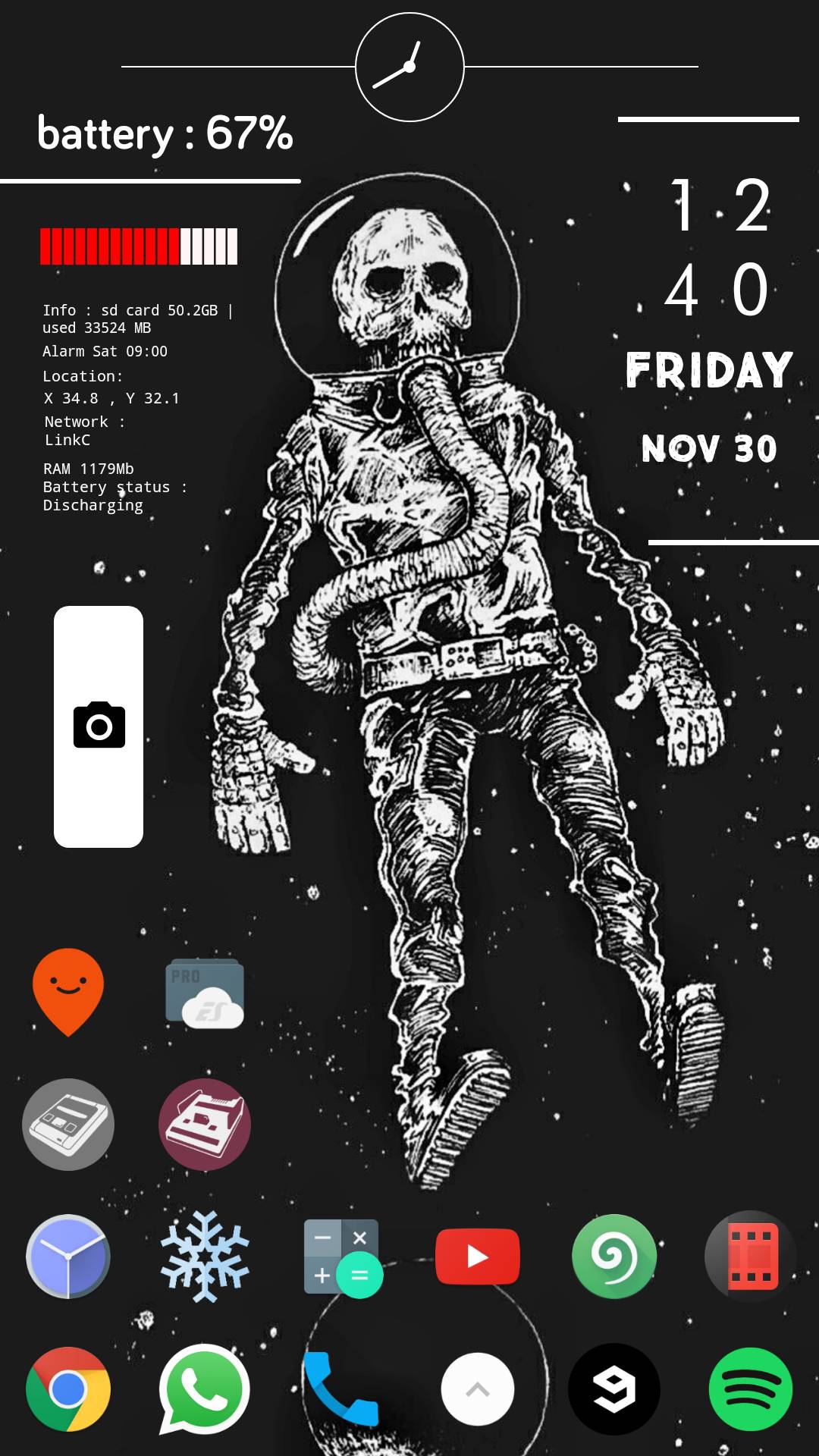The width and height of the screenshot is (819, 1456).
Task: Open the red film strip app
Action: click(751, 1257)
